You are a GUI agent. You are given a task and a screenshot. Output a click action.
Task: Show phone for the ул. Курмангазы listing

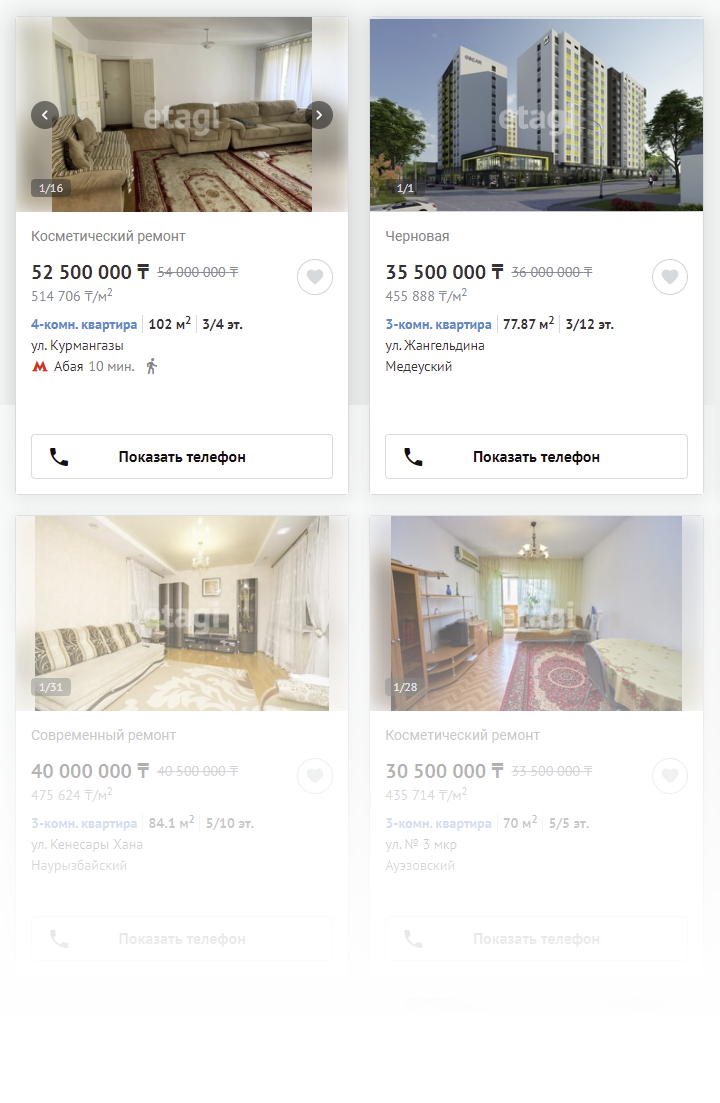click(x=182, y=457)
